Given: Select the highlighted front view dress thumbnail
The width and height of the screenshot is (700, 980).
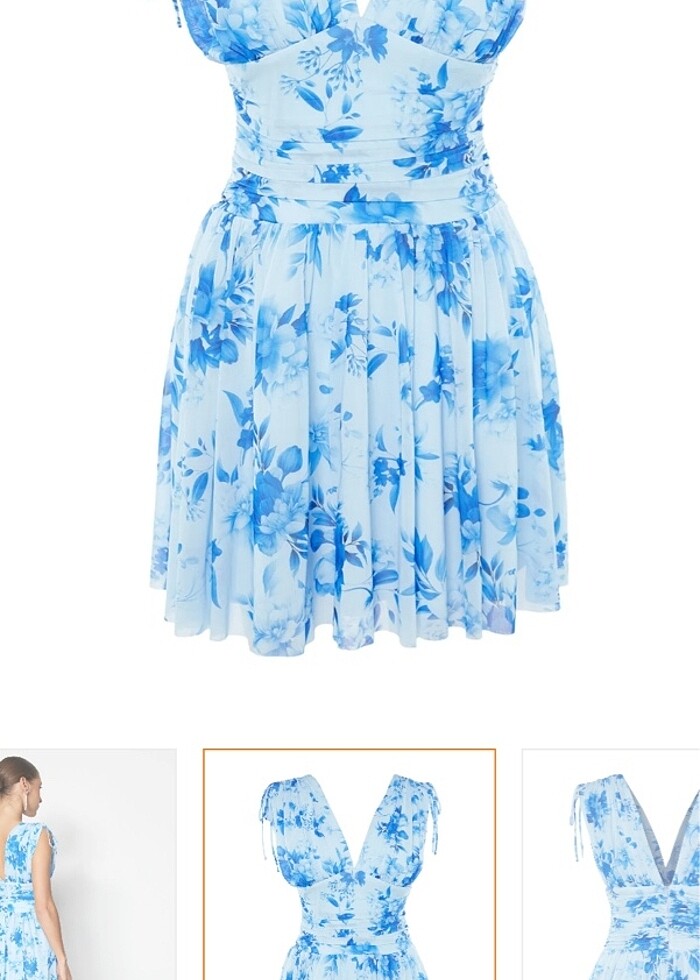Looking at the screenshot, I should click(x=349, y=865).
